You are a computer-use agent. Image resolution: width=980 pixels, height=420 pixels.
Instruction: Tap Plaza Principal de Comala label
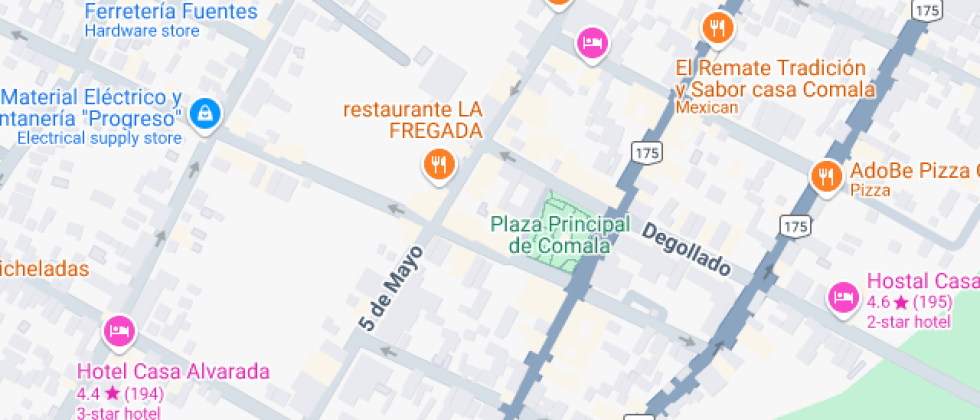click(560, 235)
